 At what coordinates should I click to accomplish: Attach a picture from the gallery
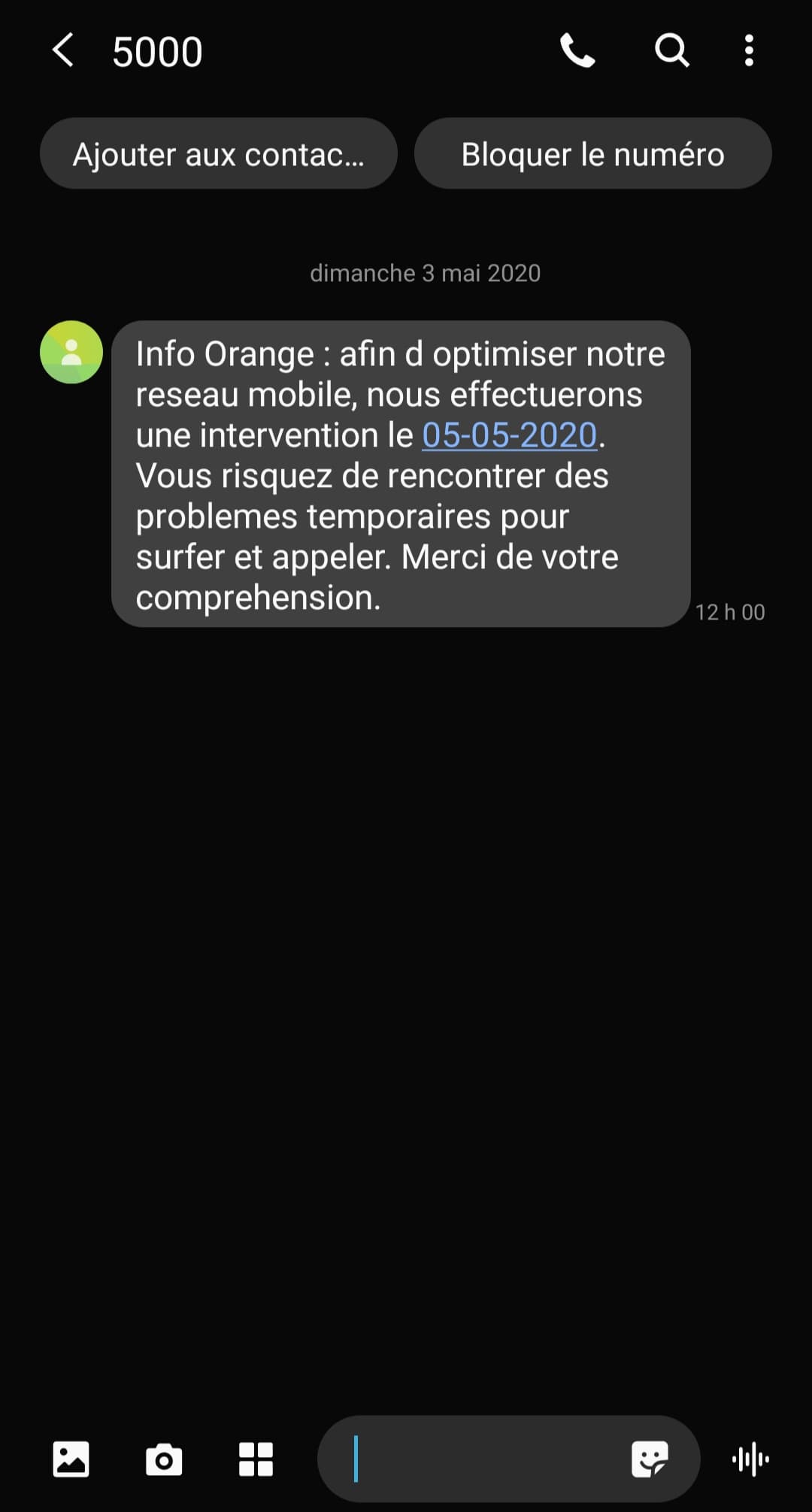coord(71,1459)
